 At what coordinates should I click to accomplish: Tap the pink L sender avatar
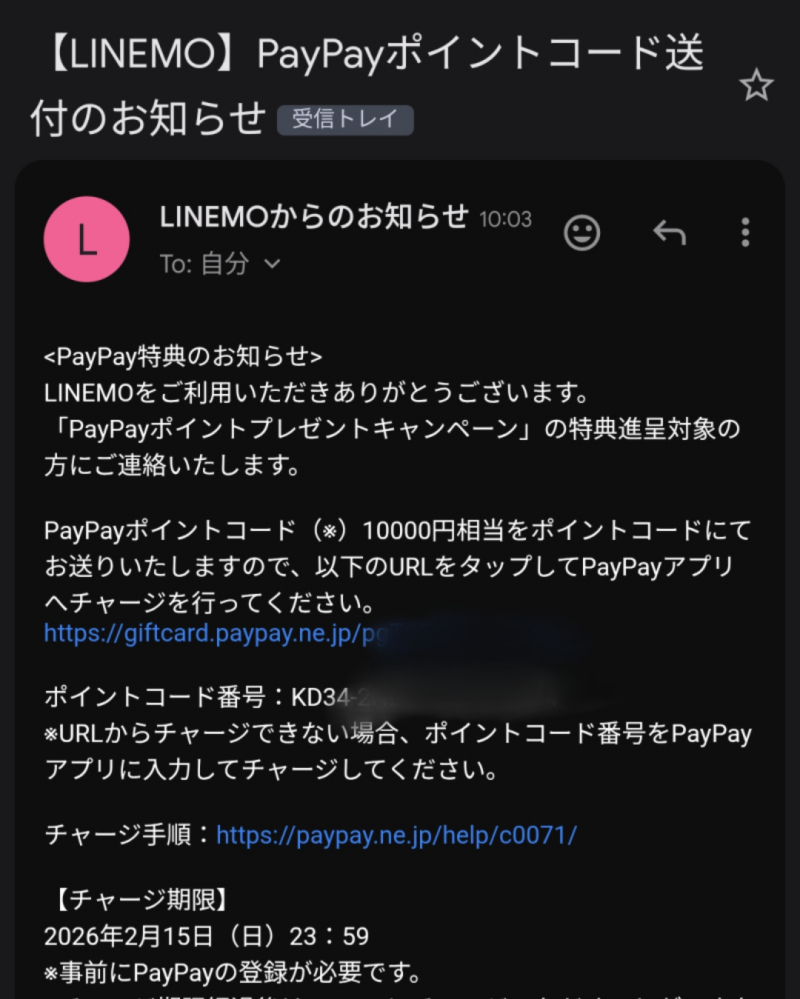87,239
